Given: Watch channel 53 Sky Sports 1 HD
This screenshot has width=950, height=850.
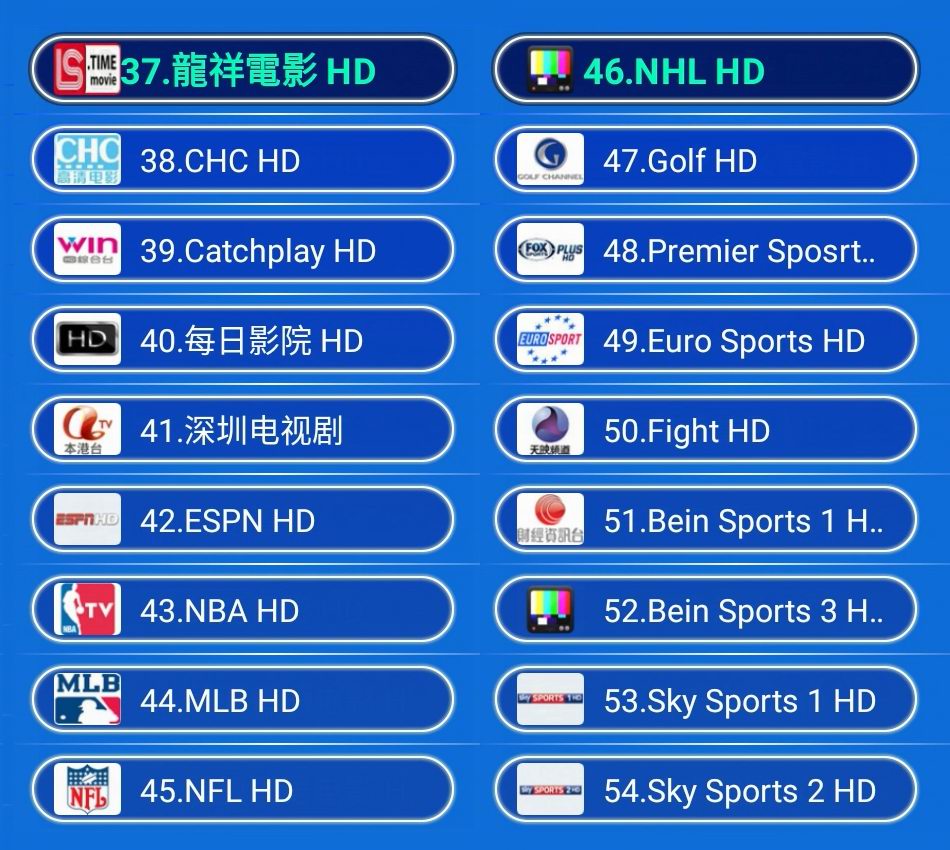Looking at the screenshot, I should [705, 700].
